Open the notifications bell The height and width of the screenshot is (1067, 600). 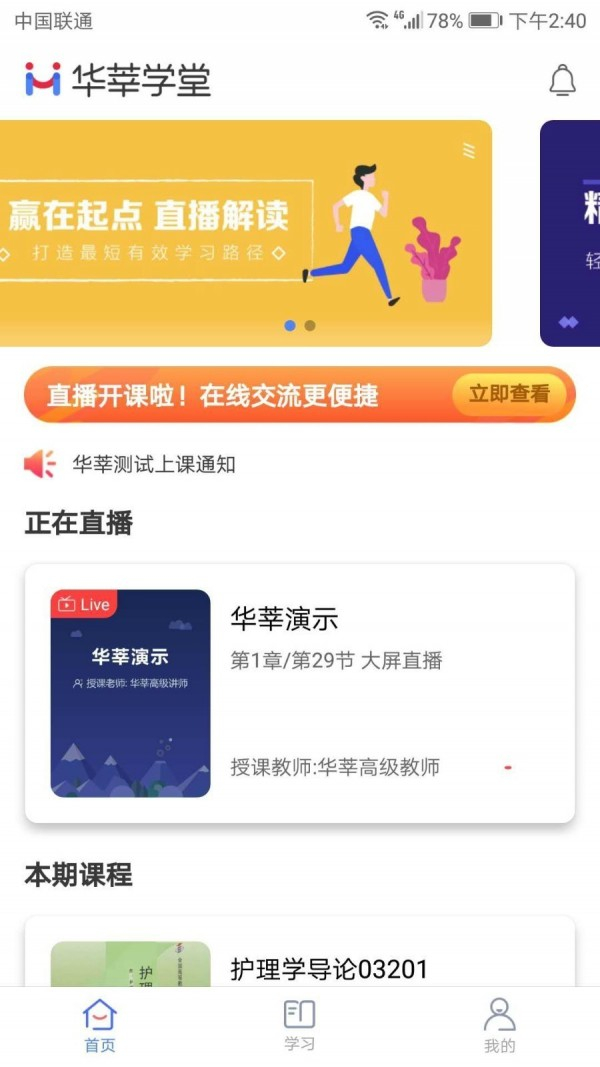[563, 81]
